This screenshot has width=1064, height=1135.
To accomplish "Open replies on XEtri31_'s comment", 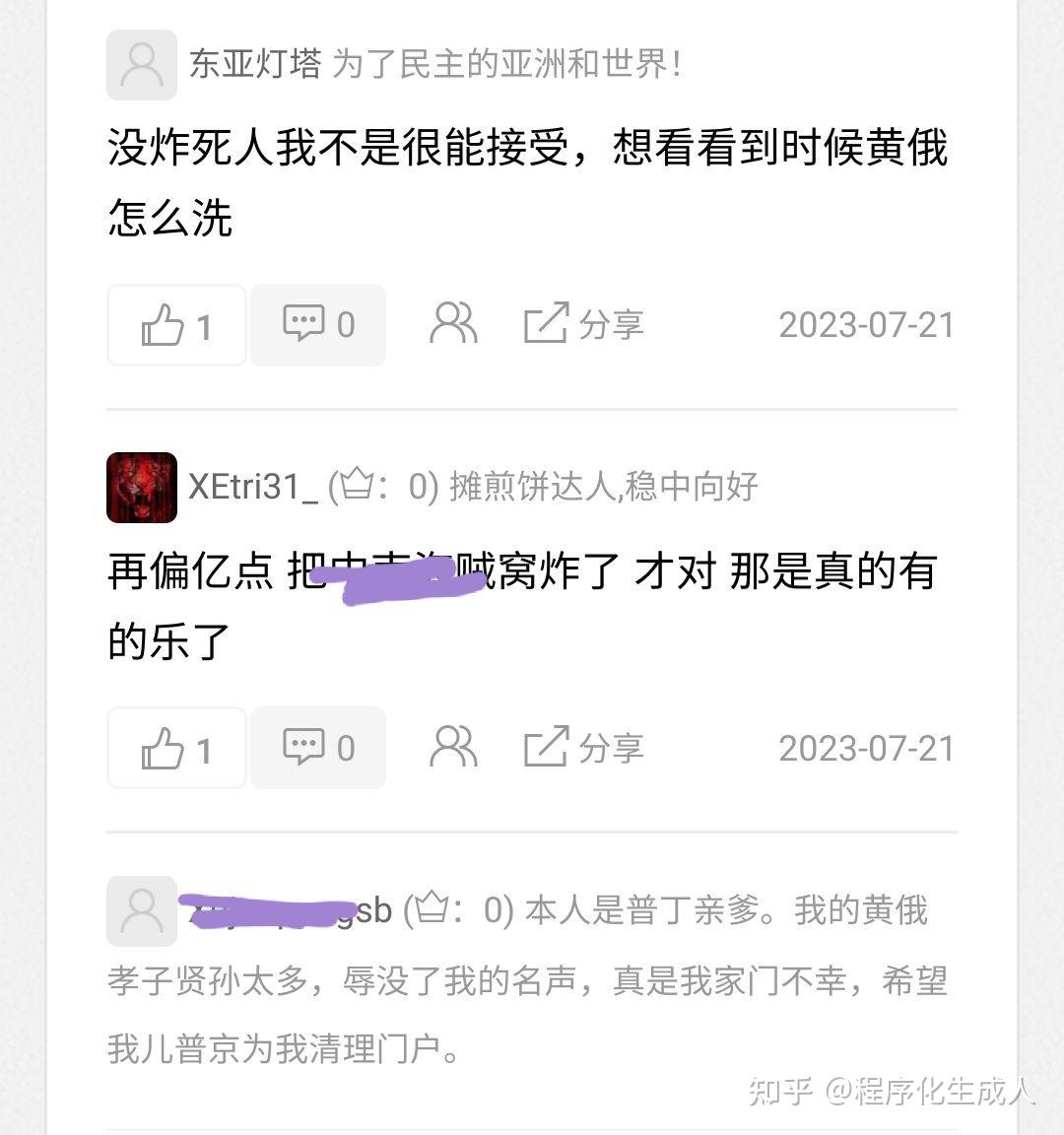I will click(317, 748).
